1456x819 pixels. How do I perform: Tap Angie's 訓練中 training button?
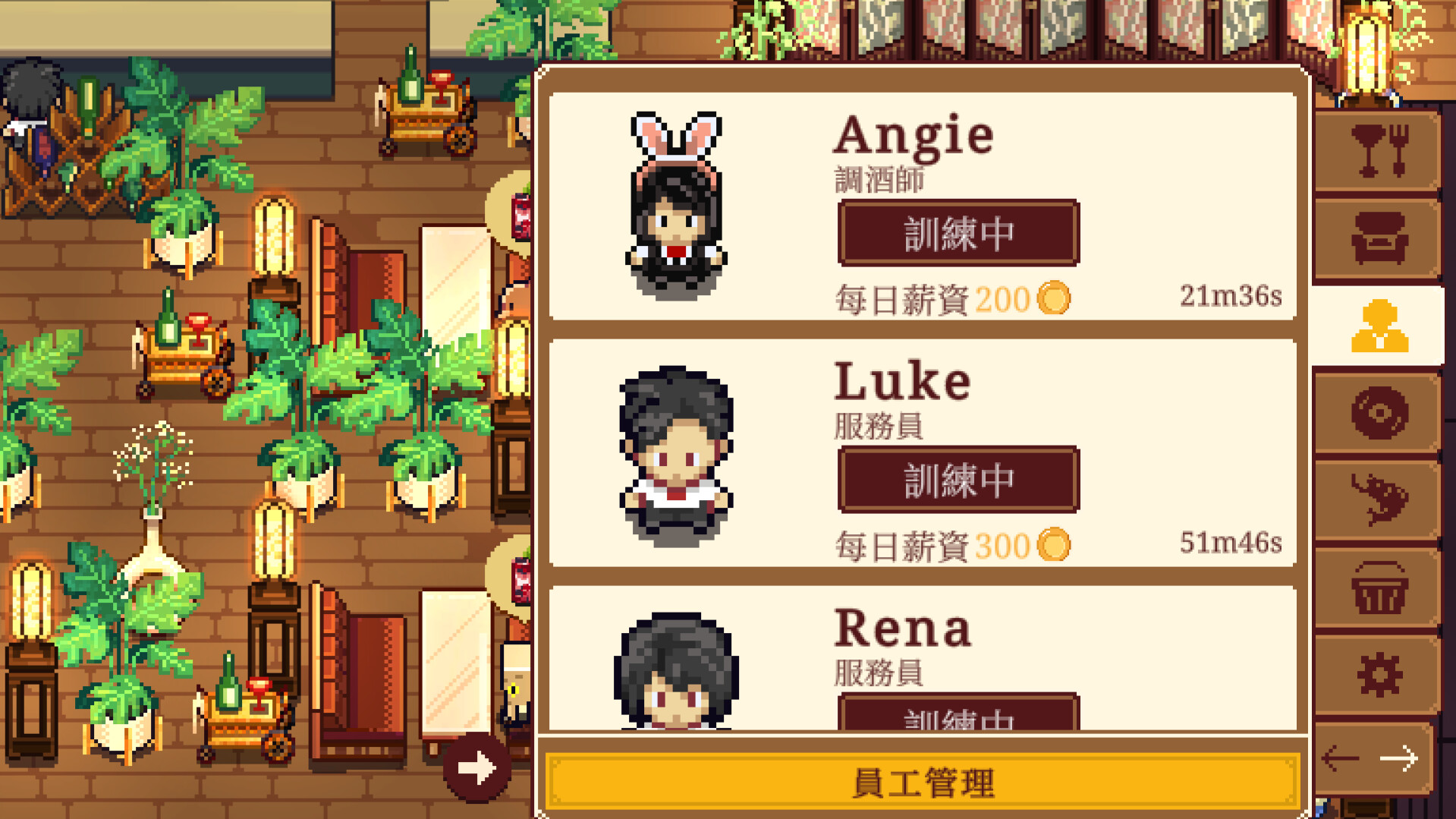958,233
